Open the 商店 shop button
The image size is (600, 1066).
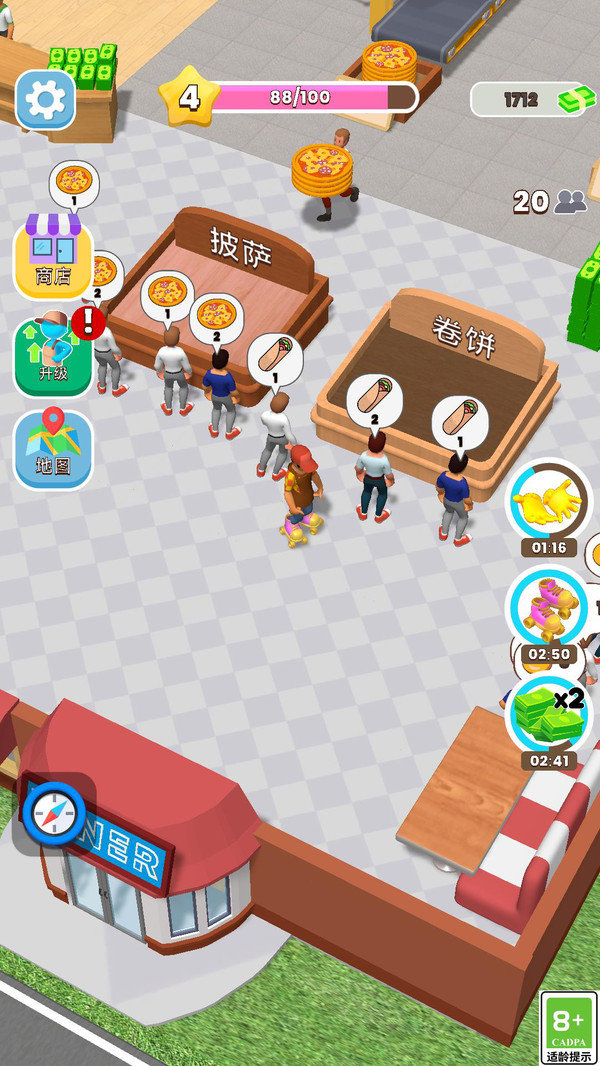coord(53,257)
